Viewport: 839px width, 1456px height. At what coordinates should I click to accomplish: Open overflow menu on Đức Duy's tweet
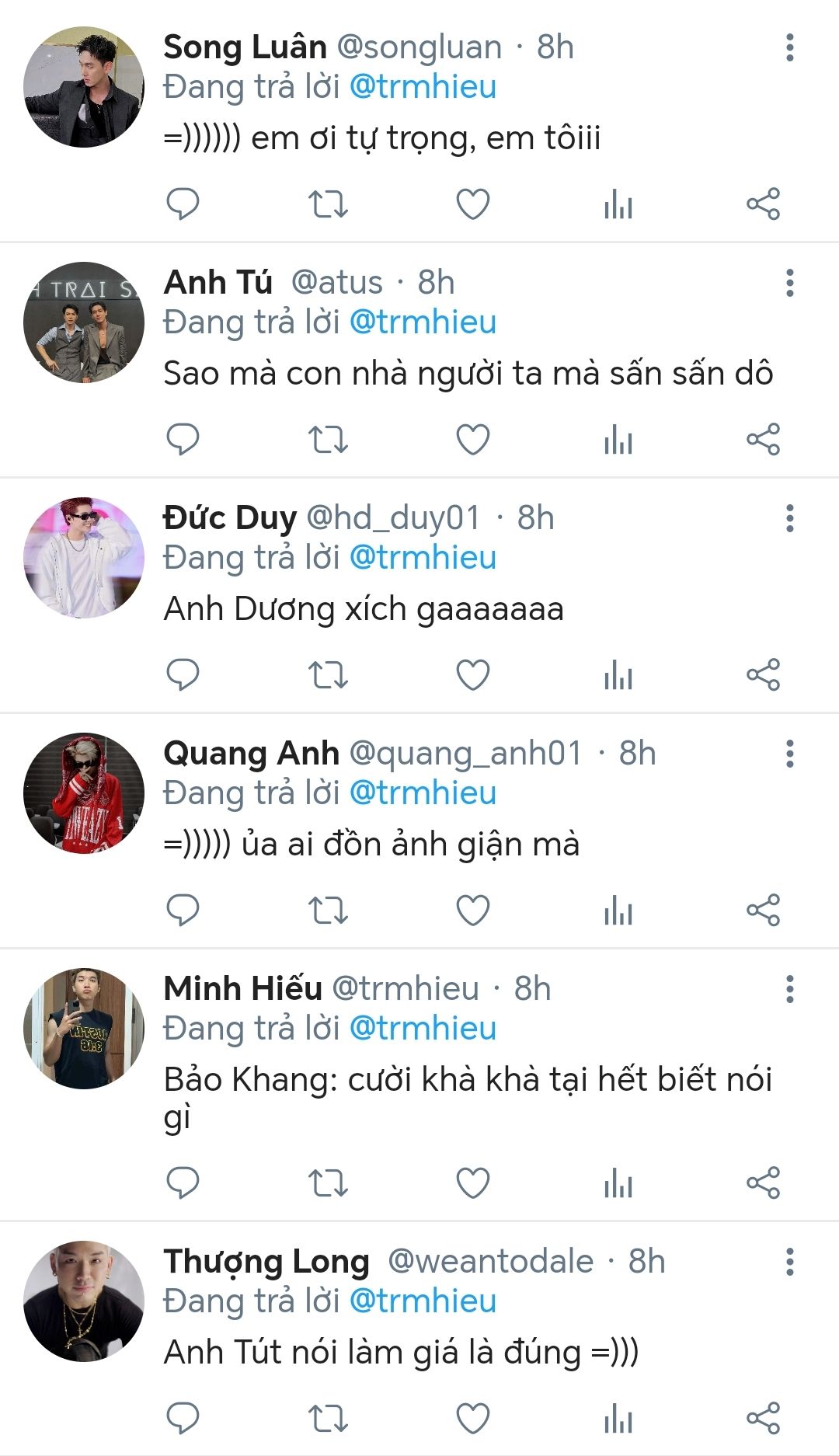click(789, 518)
